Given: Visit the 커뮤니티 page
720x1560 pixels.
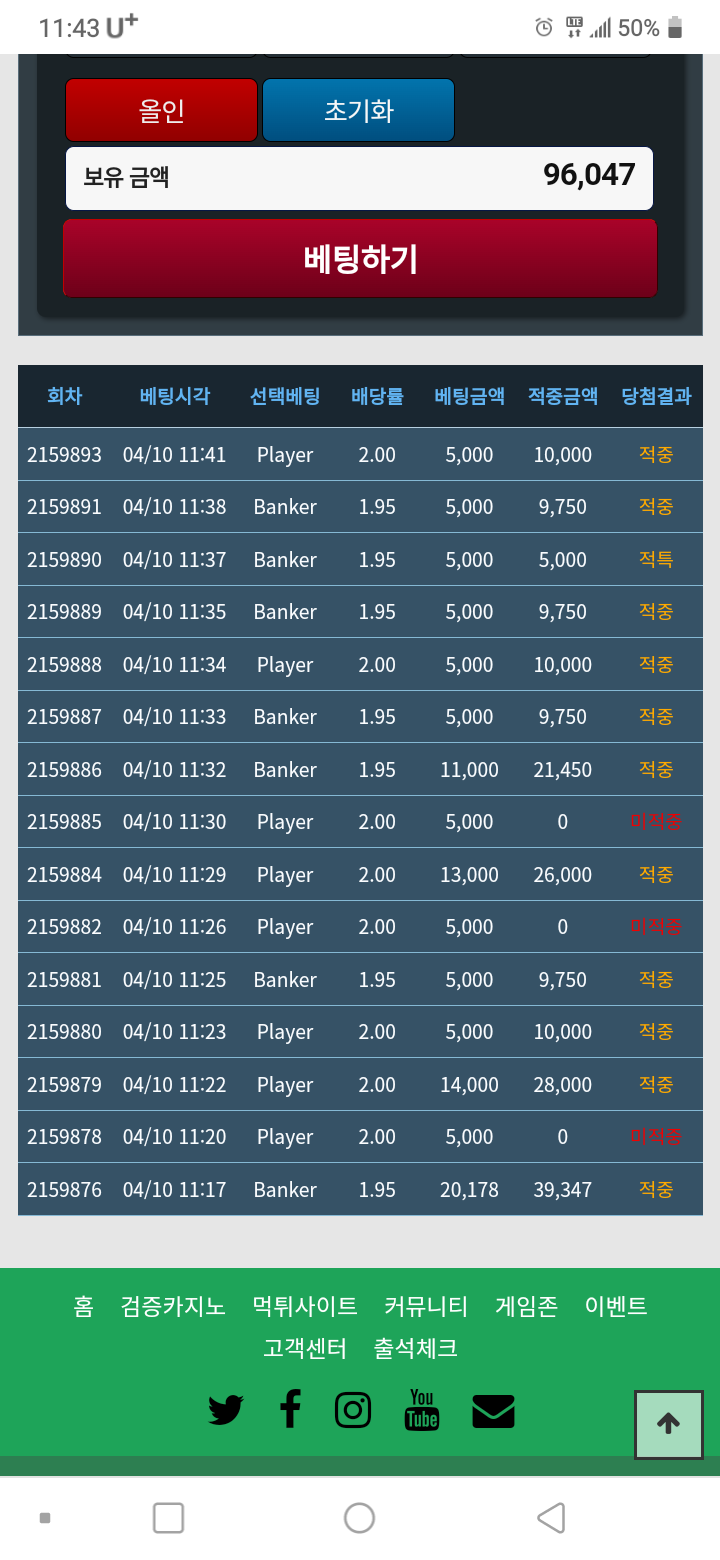Looking at the screenshot, I should [426, 1306].
